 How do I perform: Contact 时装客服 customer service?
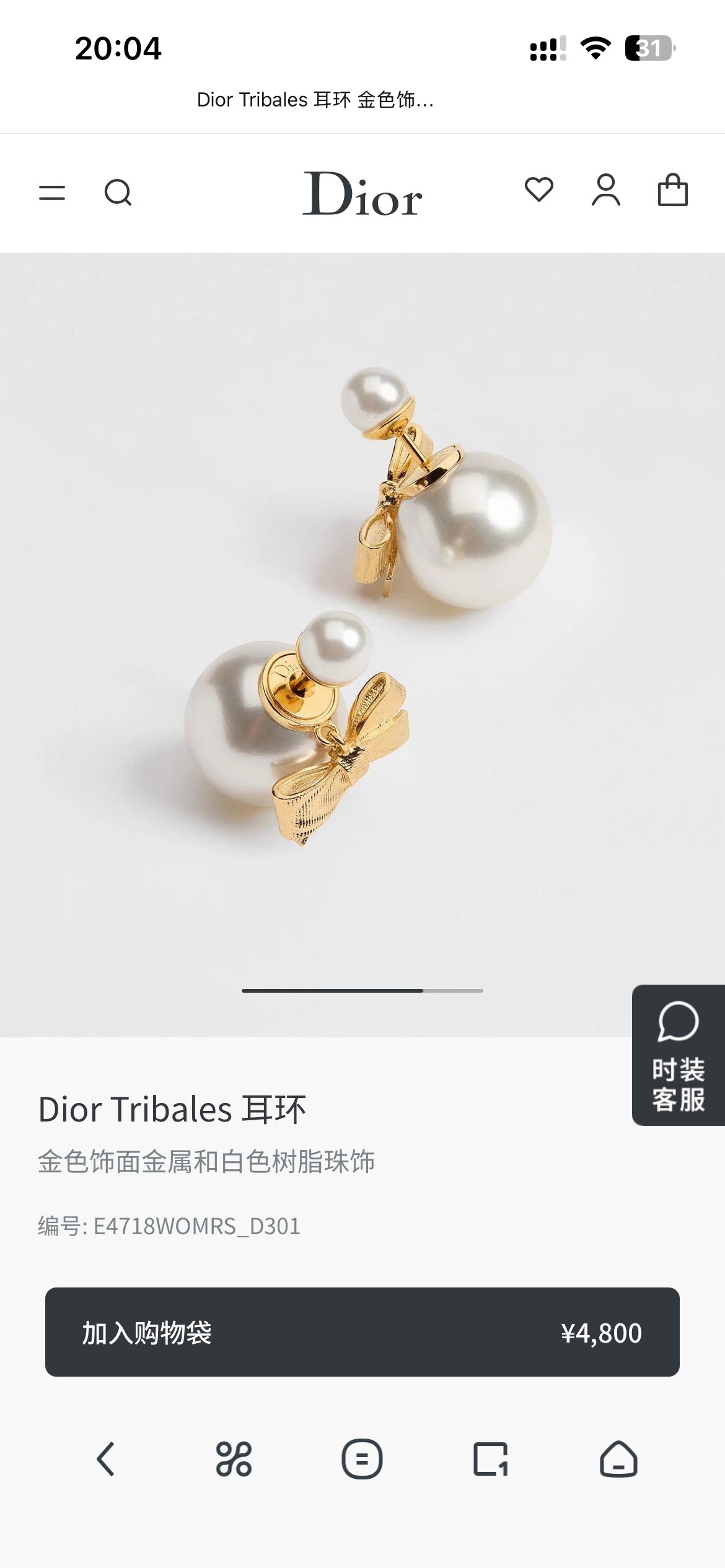point(679,1055)
